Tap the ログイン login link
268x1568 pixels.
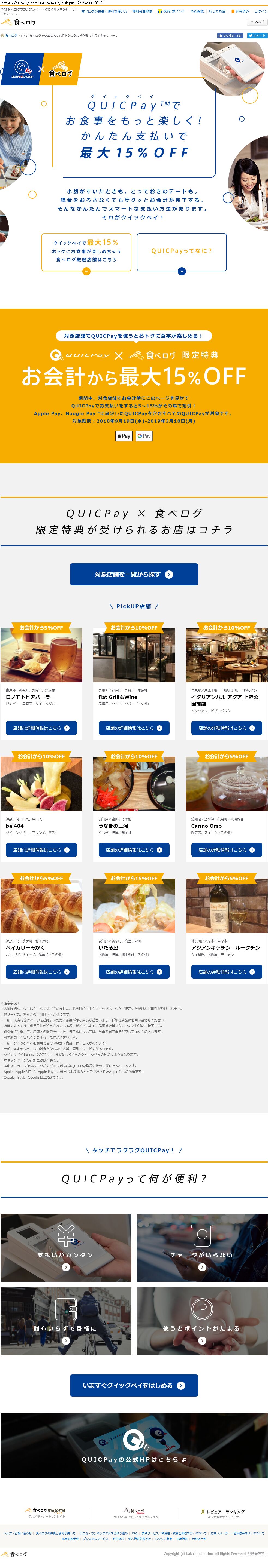[x=260, y=11]
